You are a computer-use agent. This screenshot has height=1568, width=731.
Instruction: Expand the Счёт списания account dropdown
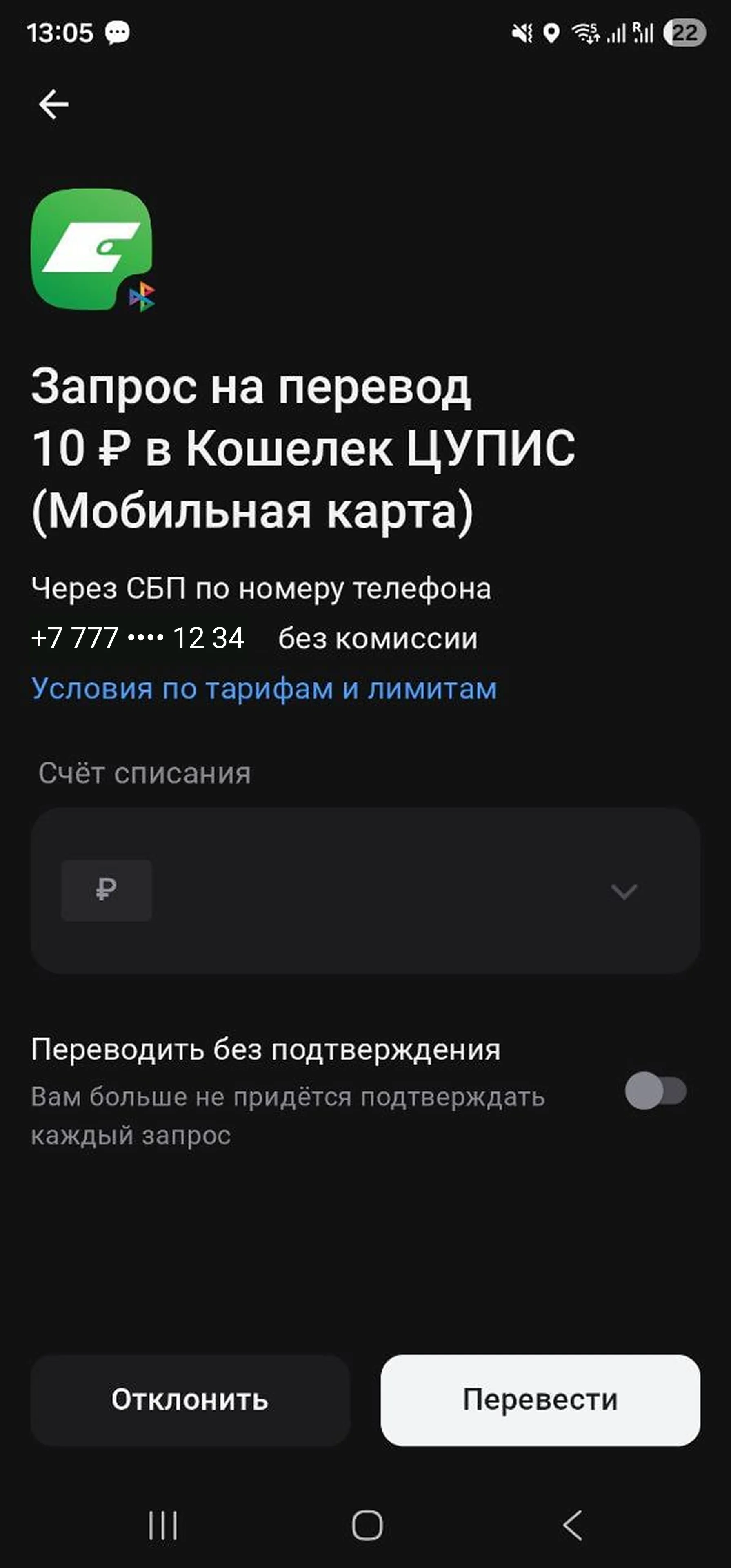[x=623, y=891]
